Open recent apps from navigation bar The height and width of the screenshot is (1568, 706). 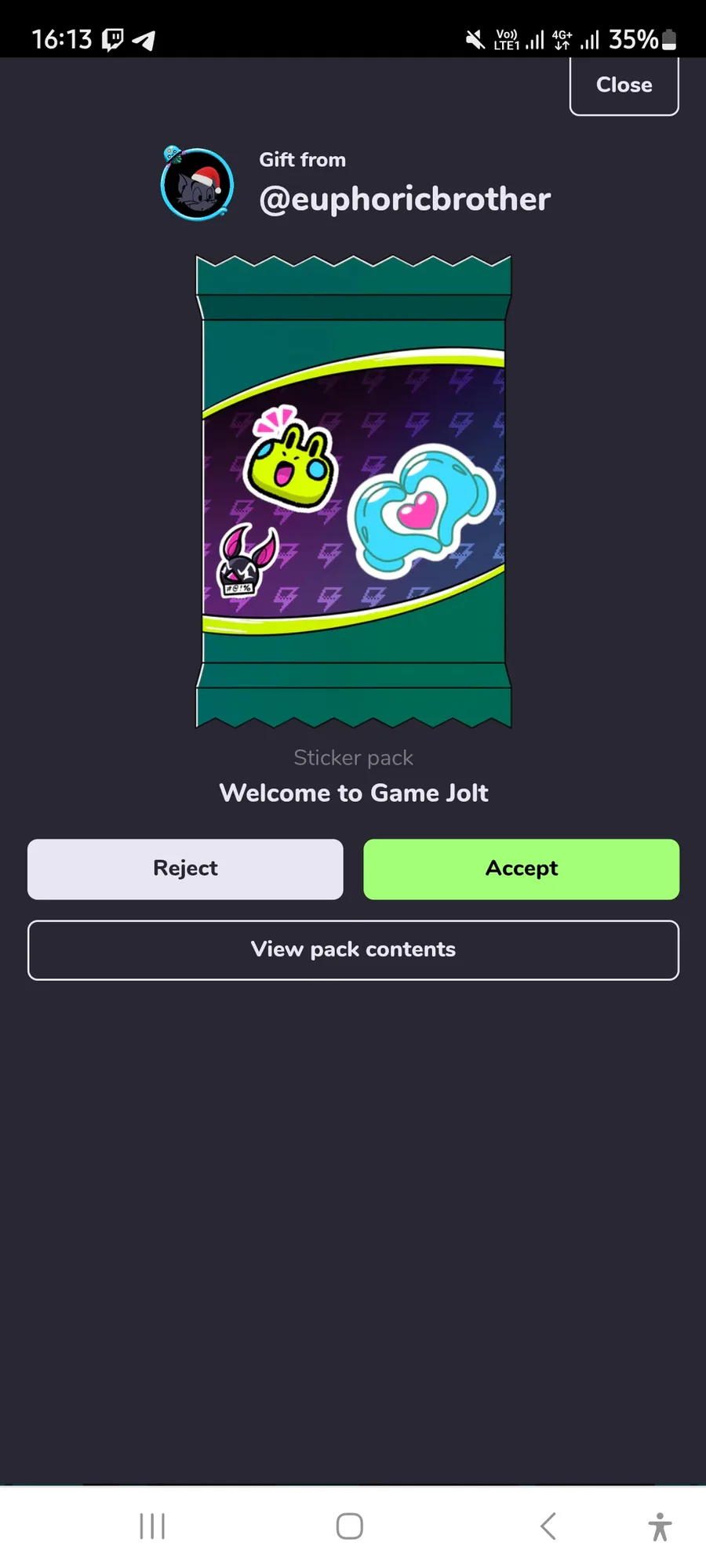pos(152,1526)
